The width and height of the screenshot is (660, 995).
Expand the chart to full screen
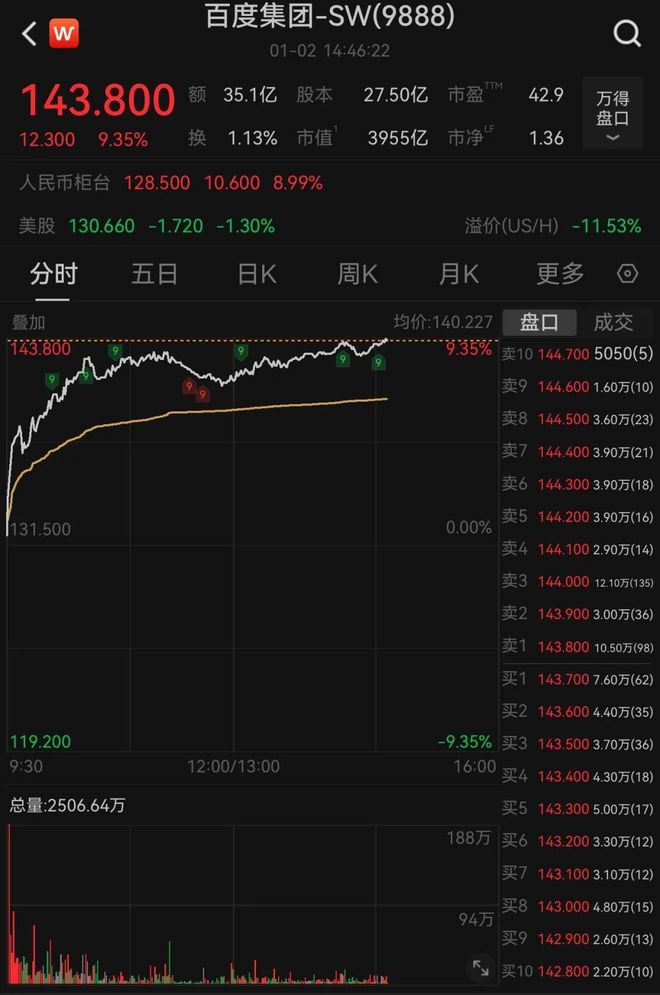(481, 967)
